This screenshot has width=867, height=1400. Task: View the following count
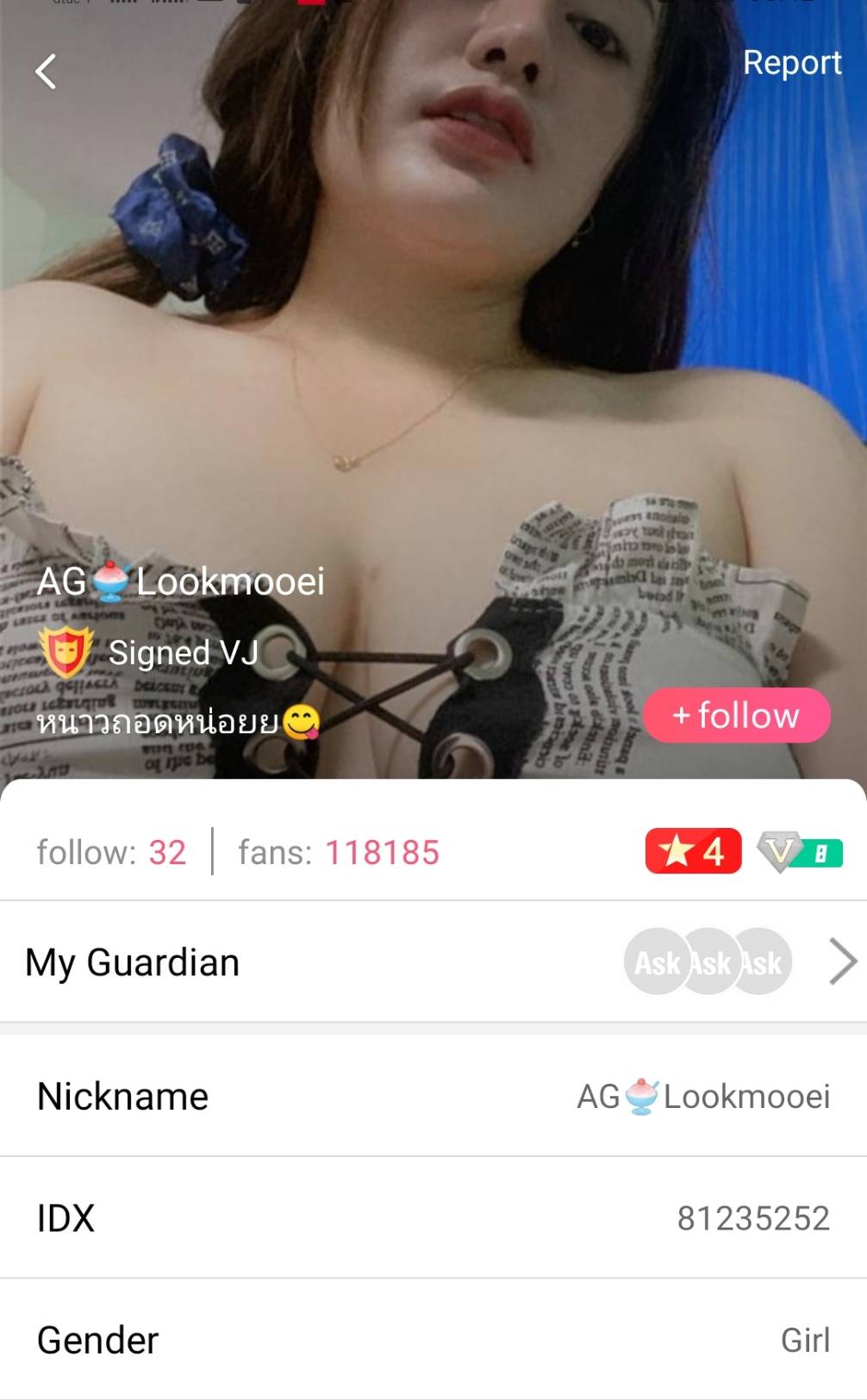tap(111, 852)
